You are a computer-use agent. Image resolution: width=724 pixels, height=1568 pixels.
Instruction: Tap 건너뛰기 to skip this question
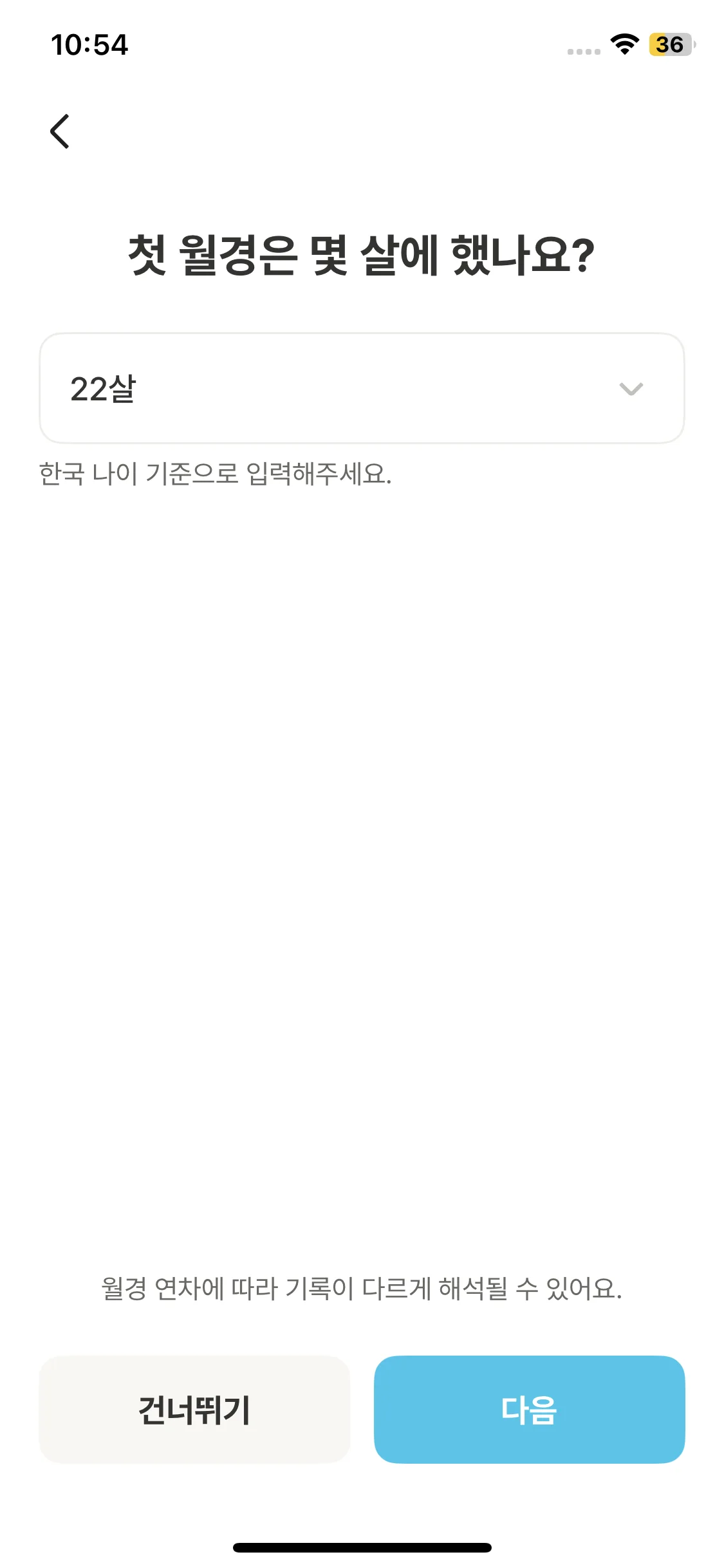tap(194, 1410)
